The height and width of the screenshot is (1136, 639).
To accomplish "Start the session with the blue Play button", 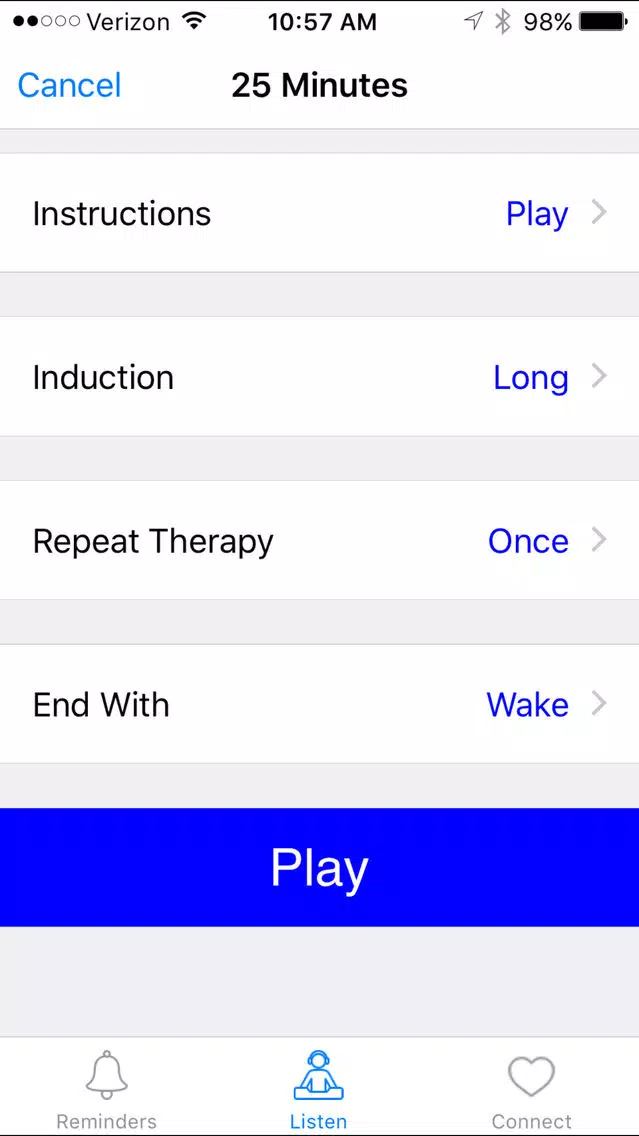I will pyautogui.click(x=320, y=867).
